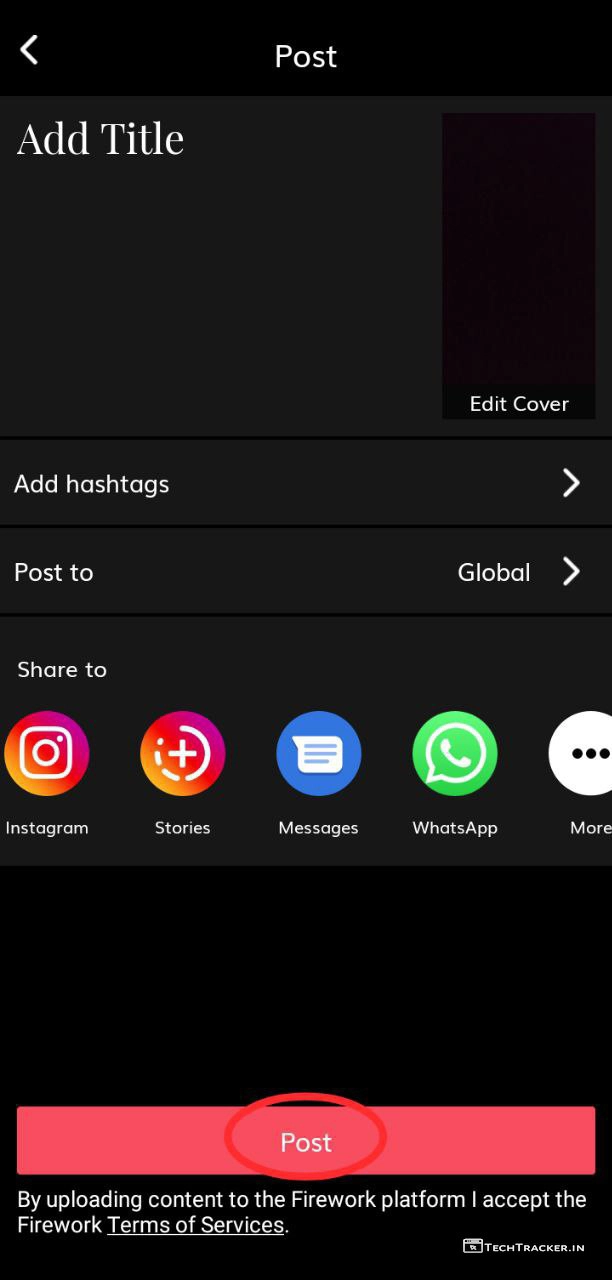Open the Terms of Services link

(195, 1225)
